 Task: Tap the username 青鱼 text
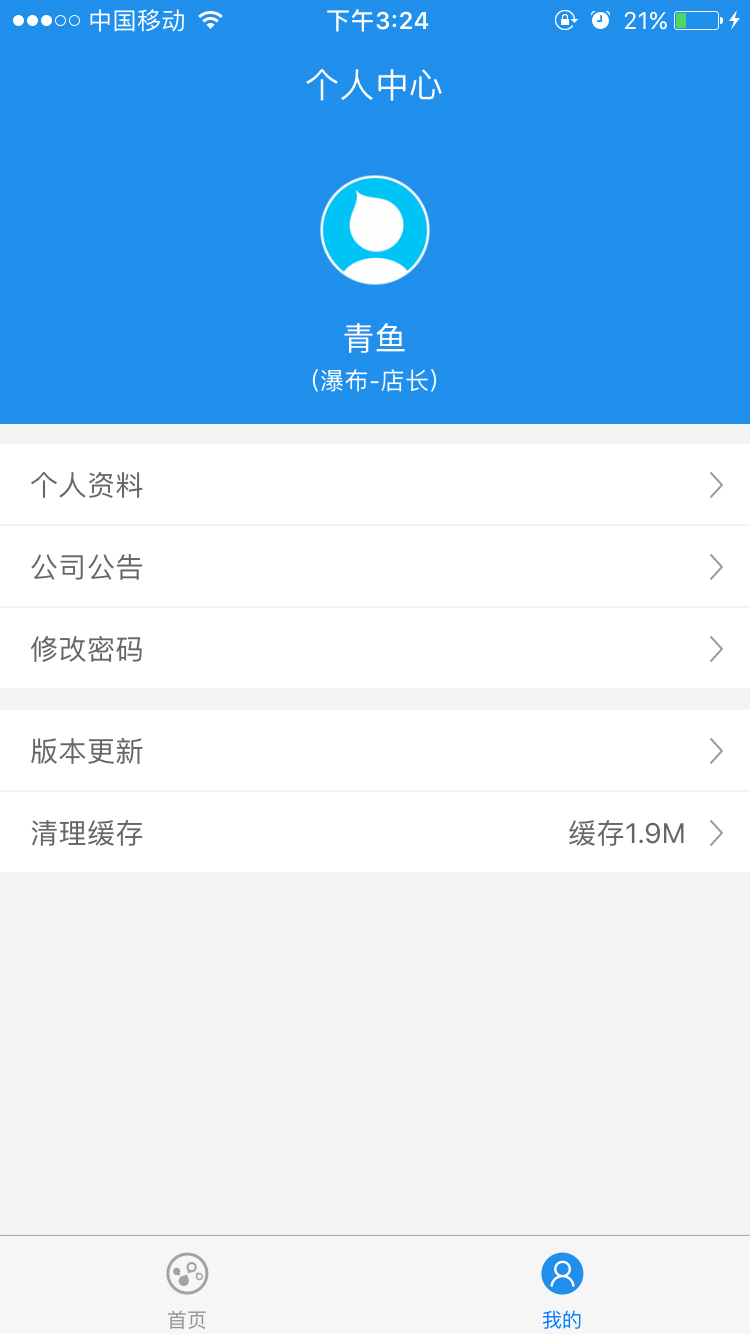(x=375, y=338)
